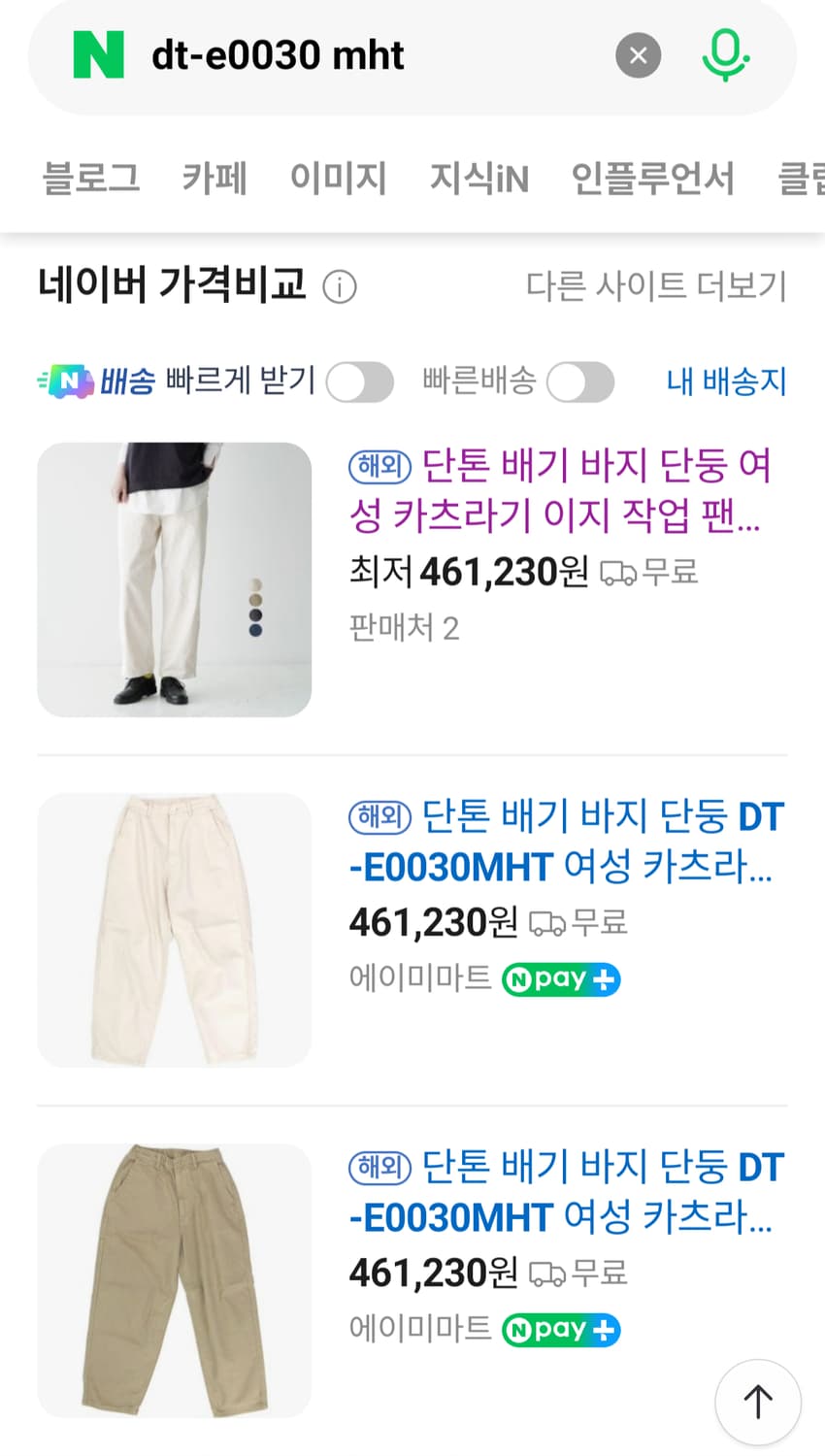825x1456 pixels.
Task: Enable the 빠르게 받기 delivery toggle
Action: point(359,381)
